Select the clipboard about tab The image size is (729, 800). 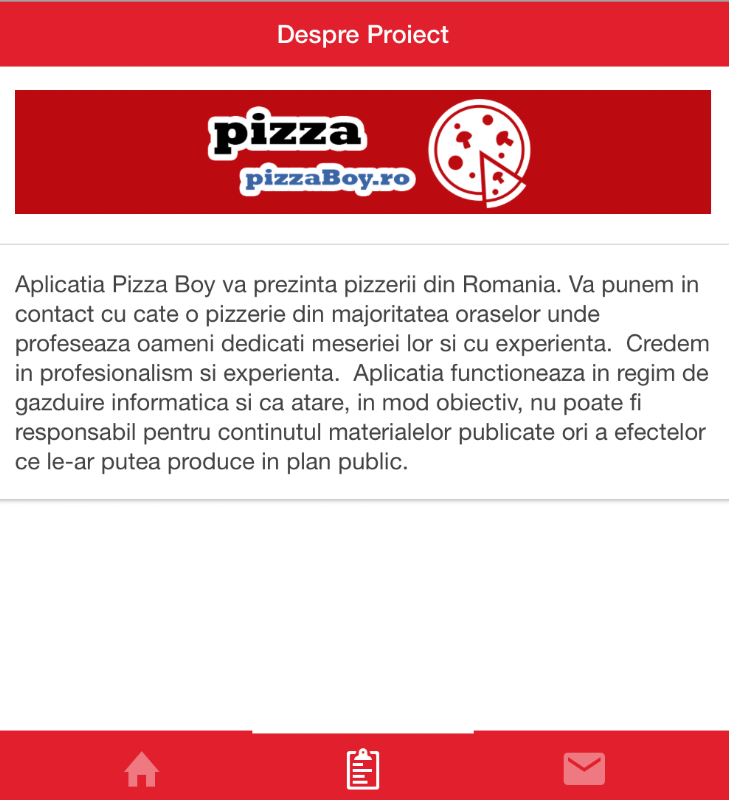[363, 768]
